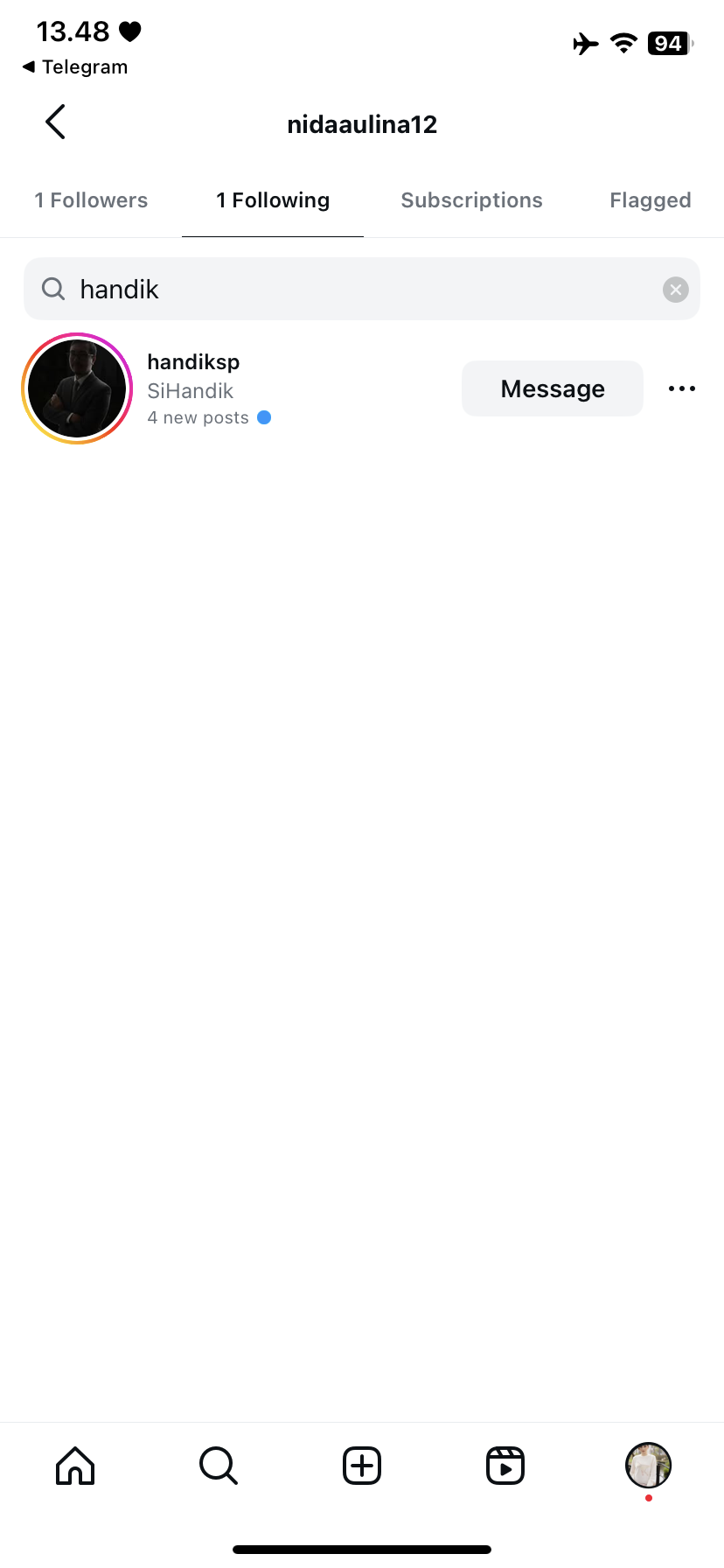This screenshot has height=1568, width=724.
Task: Switch to the Flagged tab
Action: click(650, 200)
